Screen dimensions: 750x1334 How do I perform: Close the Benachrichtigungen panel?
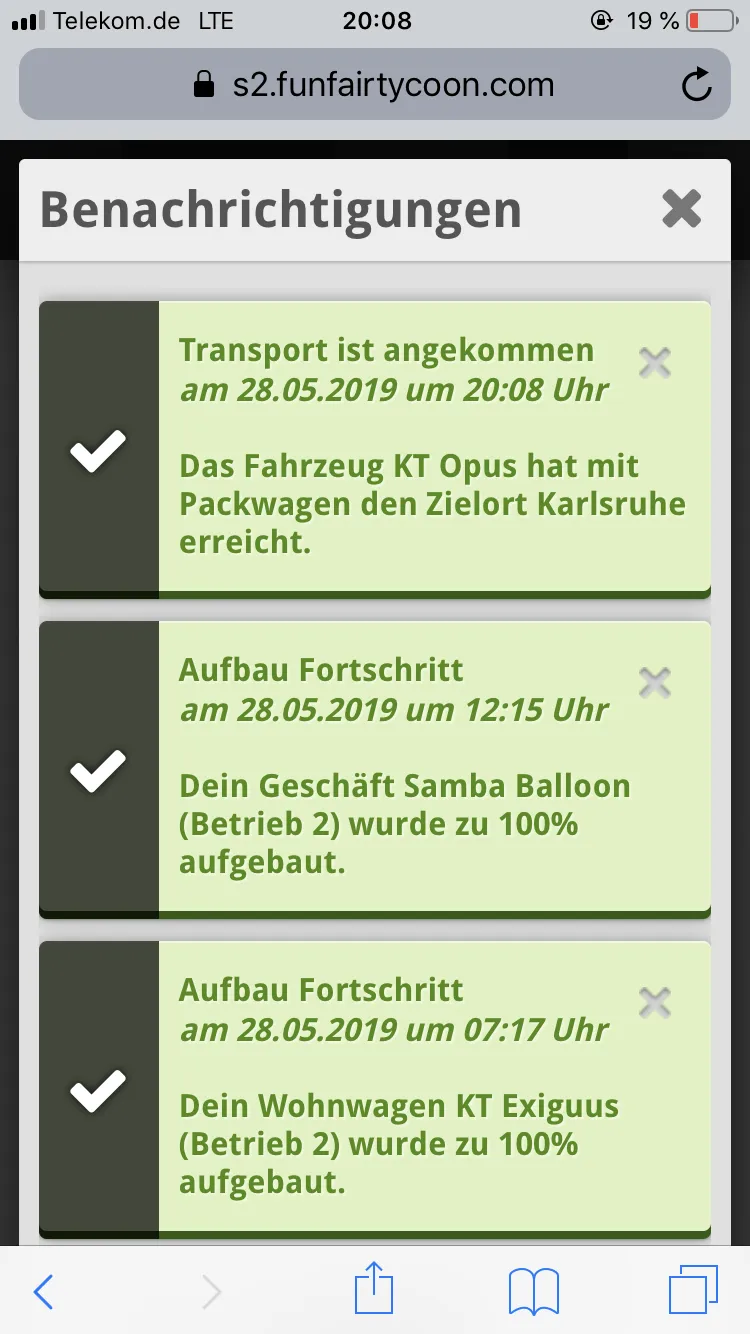point(682,210)
